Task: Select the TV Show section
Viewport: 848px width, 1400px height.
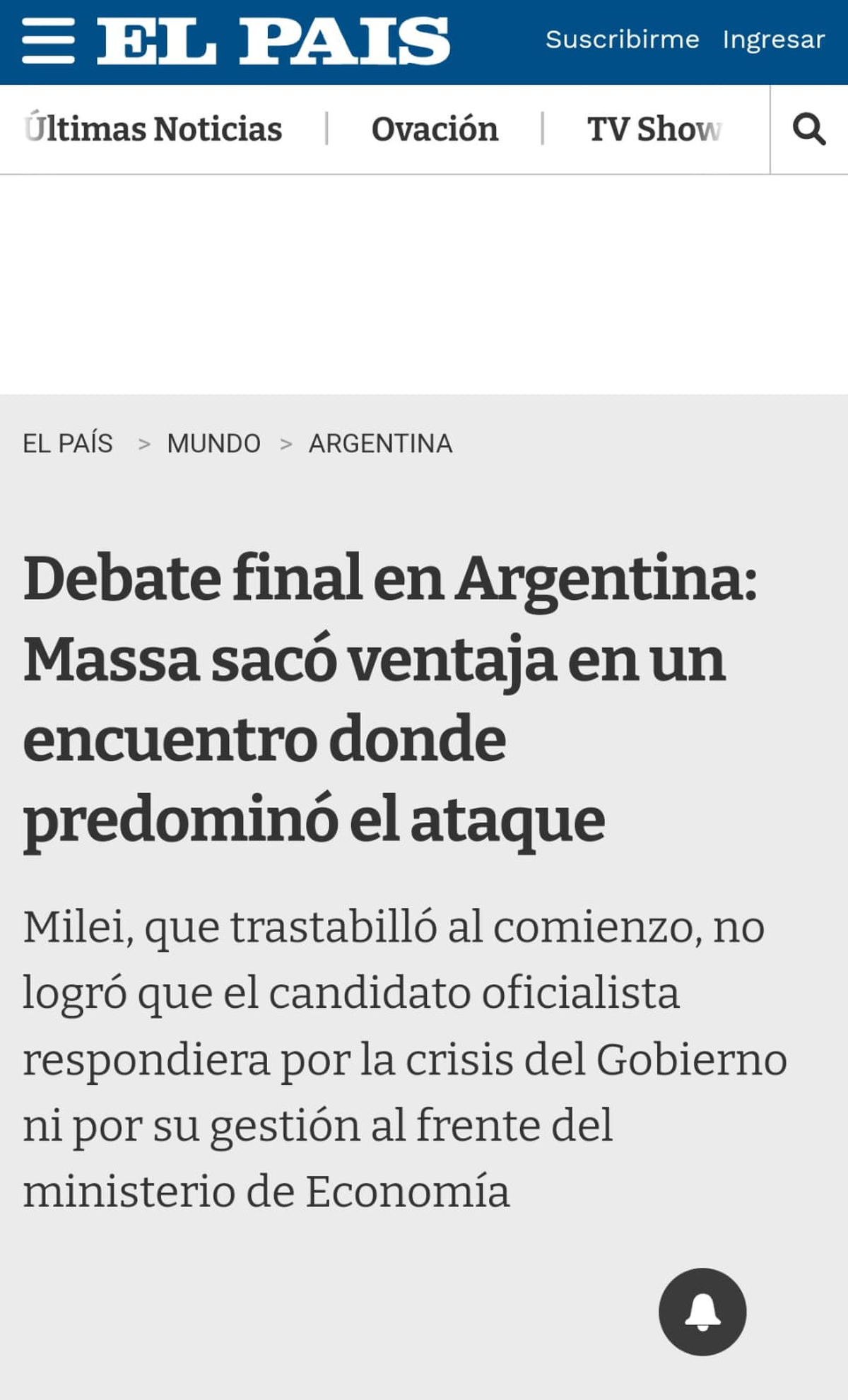Action: (x=654, y=129)
